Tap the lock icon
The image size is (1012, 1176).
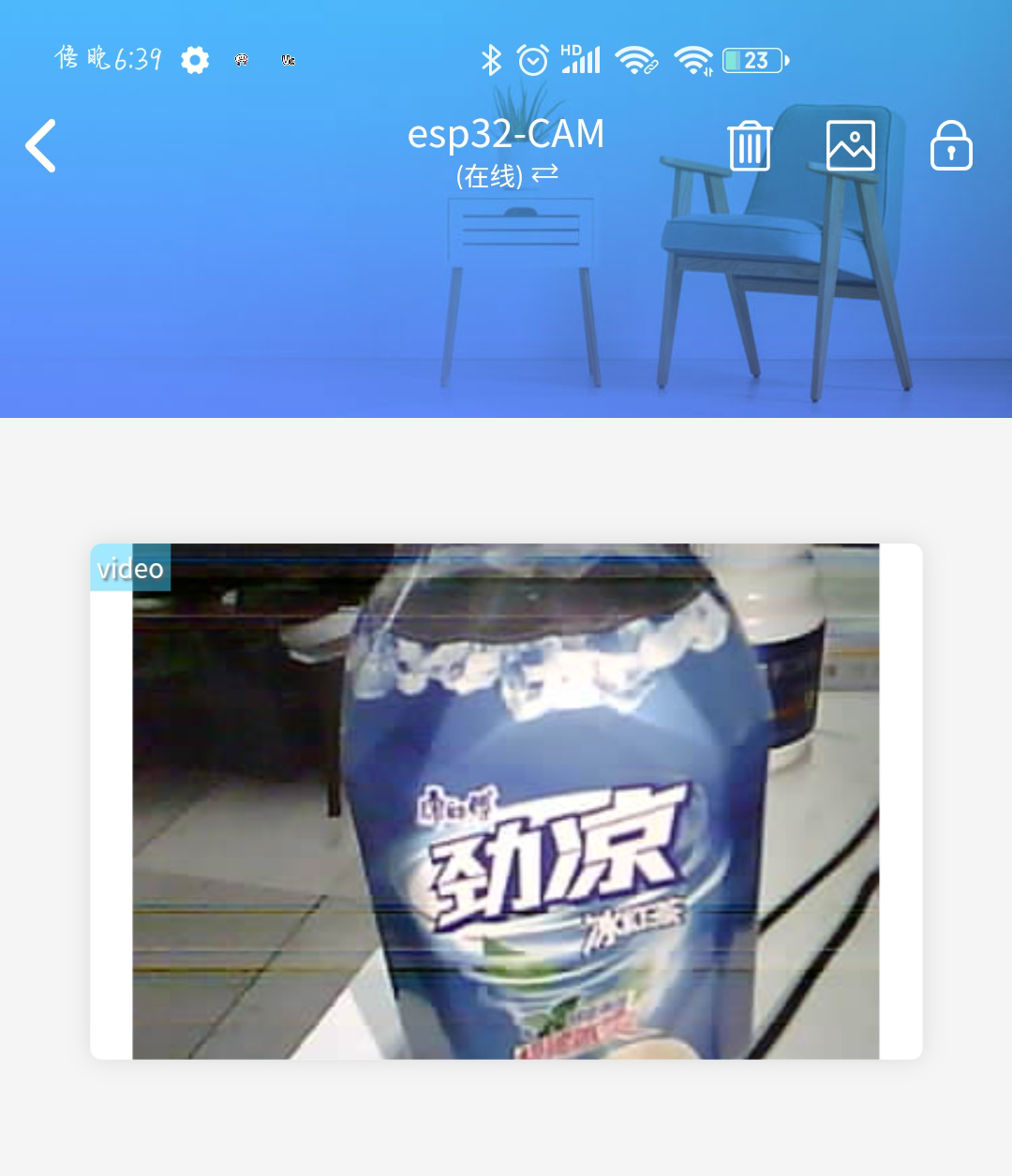click(x=951, y=146)
